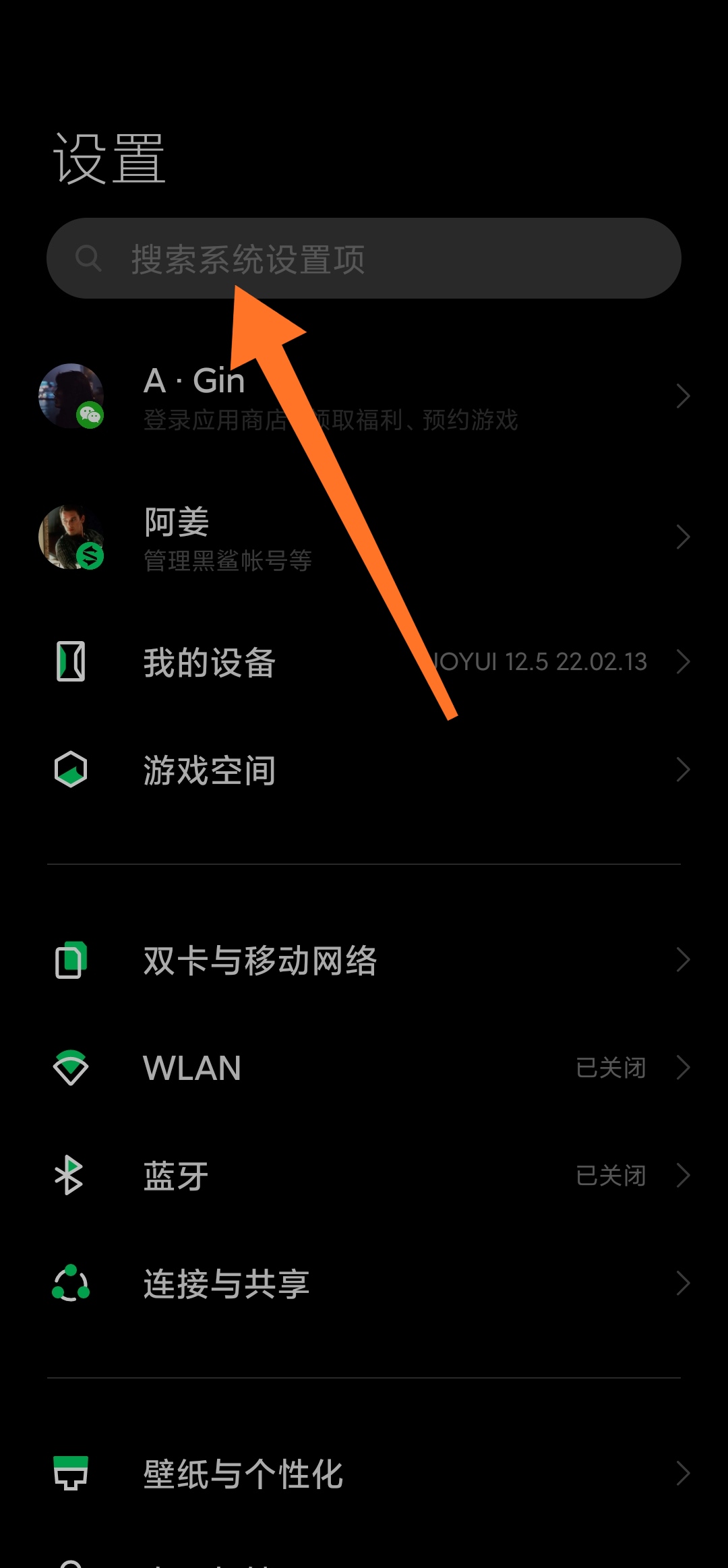Open 我的设备 device info

pos(364,662)
